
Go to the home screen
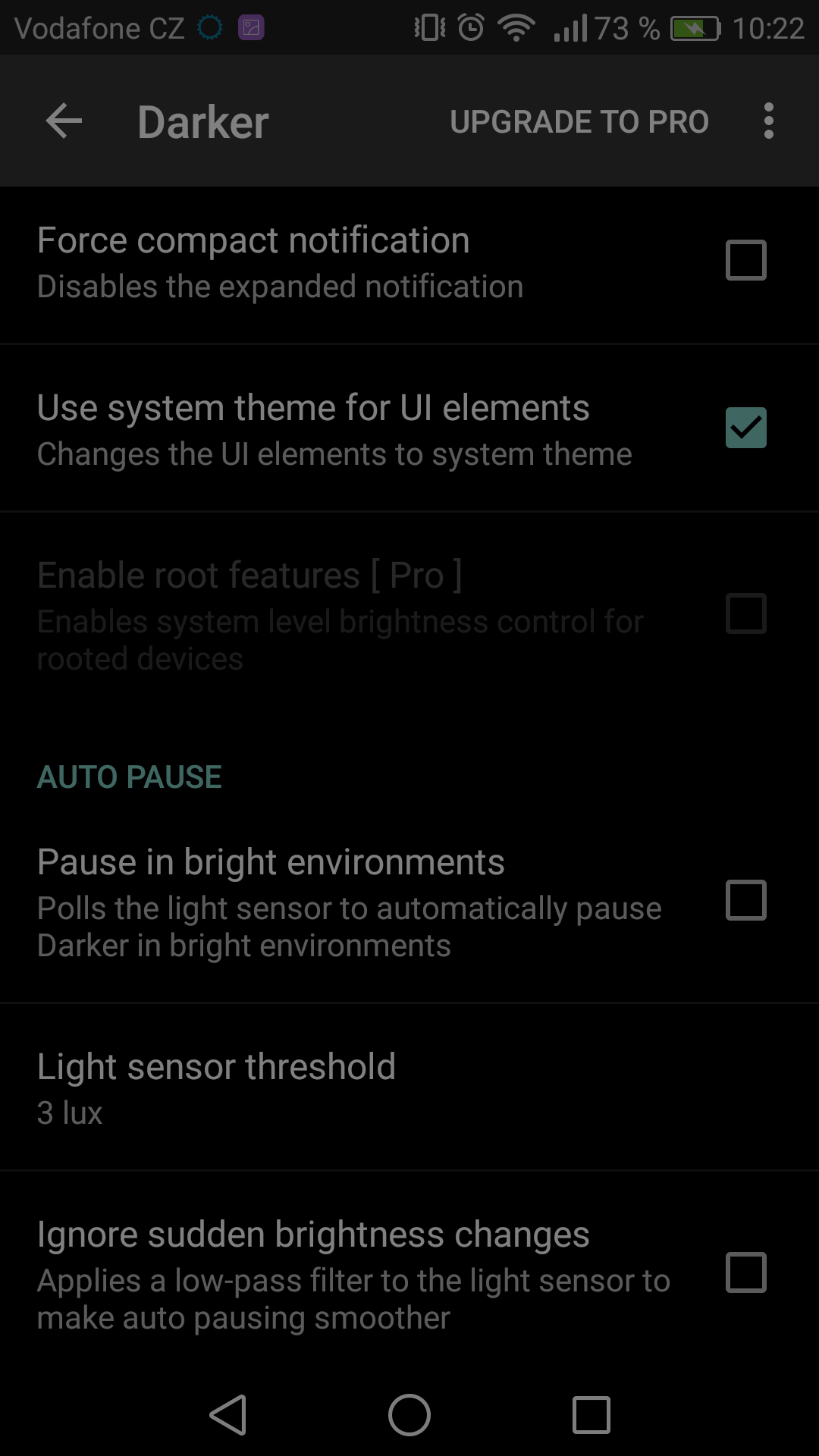pos(409,1415)
